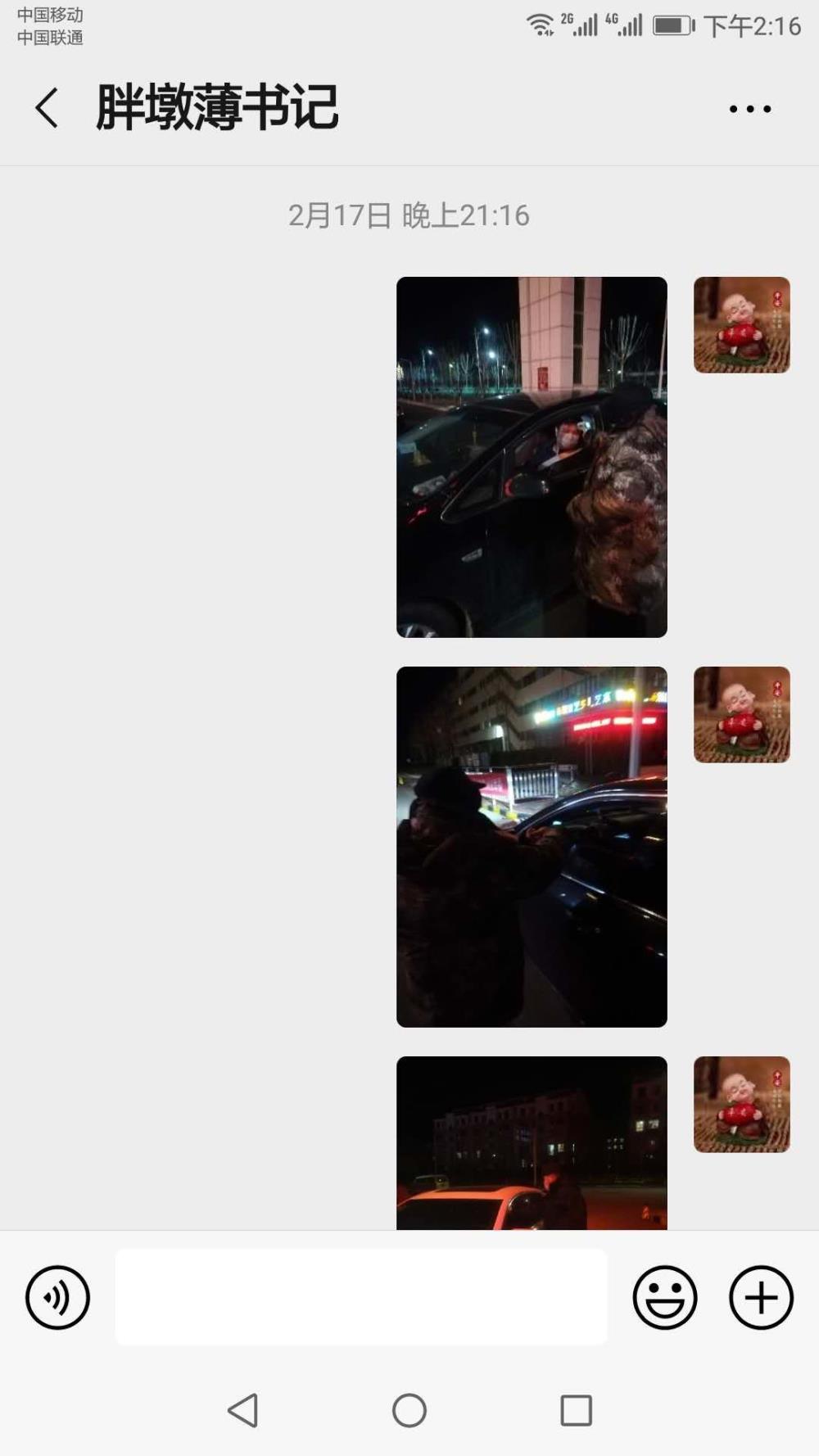View the photo with camouflage coat at car window
The width and height of the screenshot is (819, 1456).
(532, 457)
